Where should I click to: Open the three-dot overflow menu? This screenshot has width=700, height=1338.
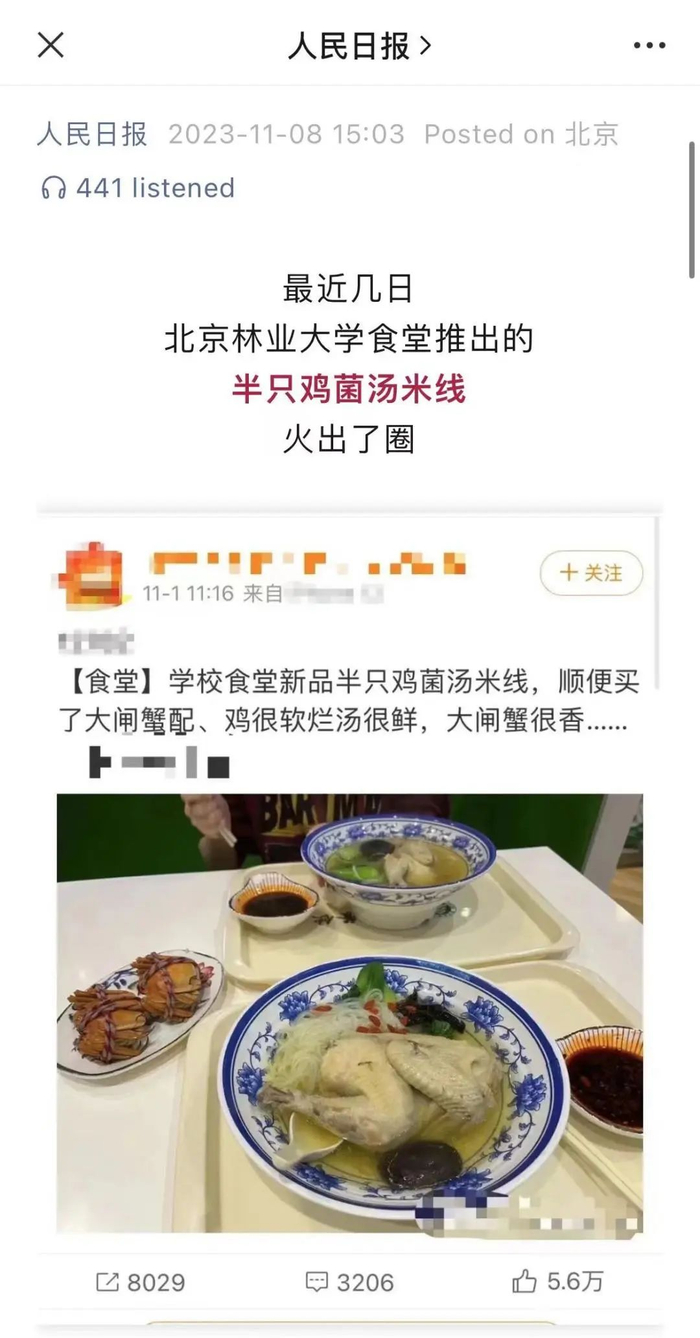coord(649,46)
